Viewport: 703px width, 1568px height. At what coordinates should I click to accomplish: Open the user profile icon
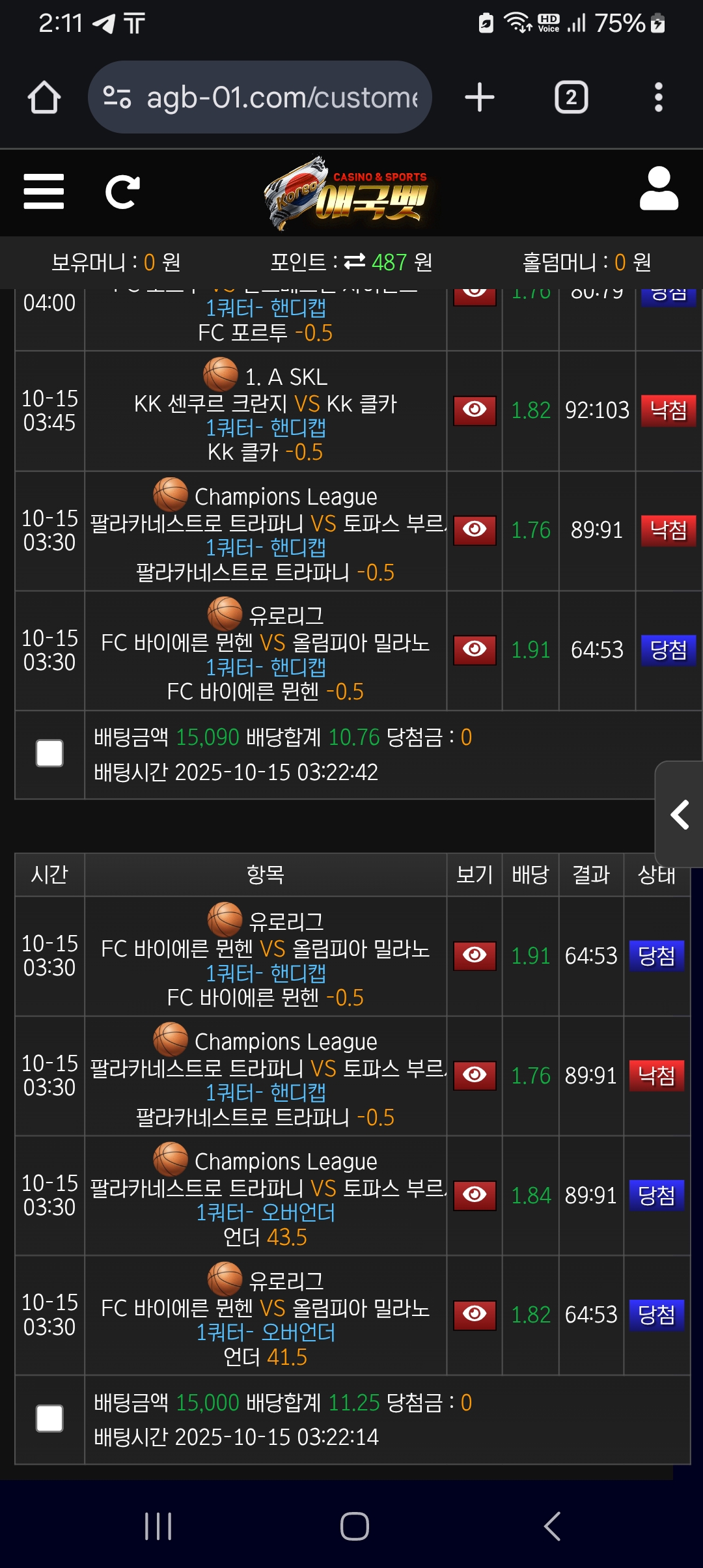point(659,189)
